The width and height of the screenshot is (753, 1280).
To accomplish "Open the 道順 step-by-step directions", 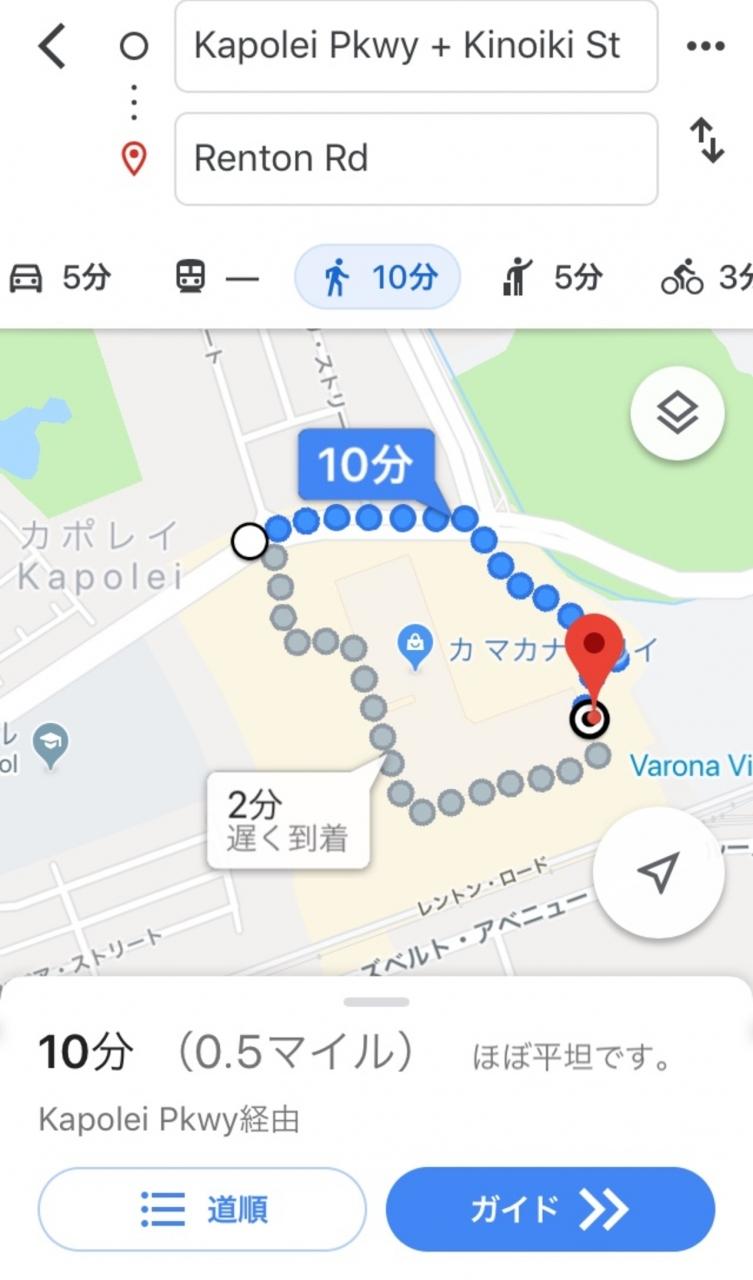I will 202,1210.
